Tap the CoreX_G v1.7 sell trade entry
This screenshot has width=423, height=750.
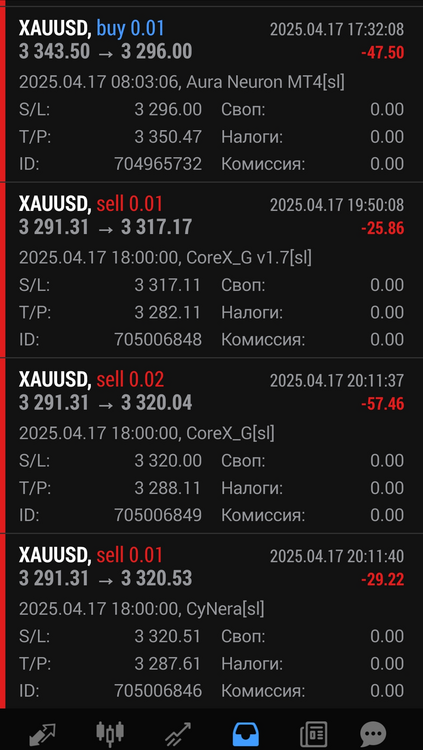click(212, 270)
